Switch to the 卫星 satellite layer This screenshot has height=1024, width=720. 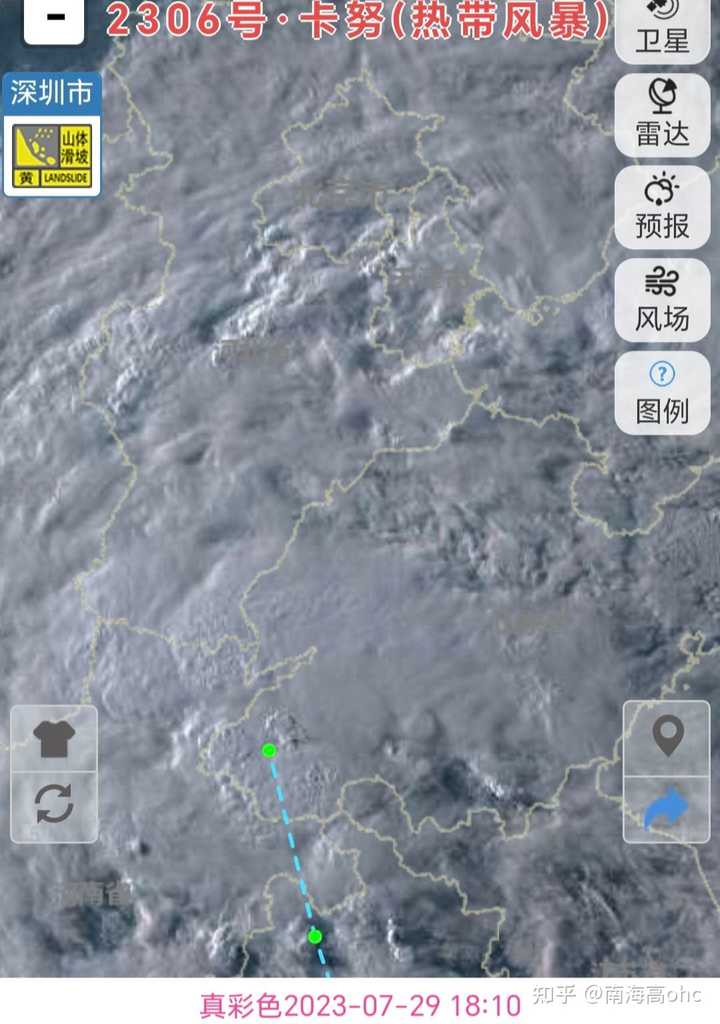(662, 26)
